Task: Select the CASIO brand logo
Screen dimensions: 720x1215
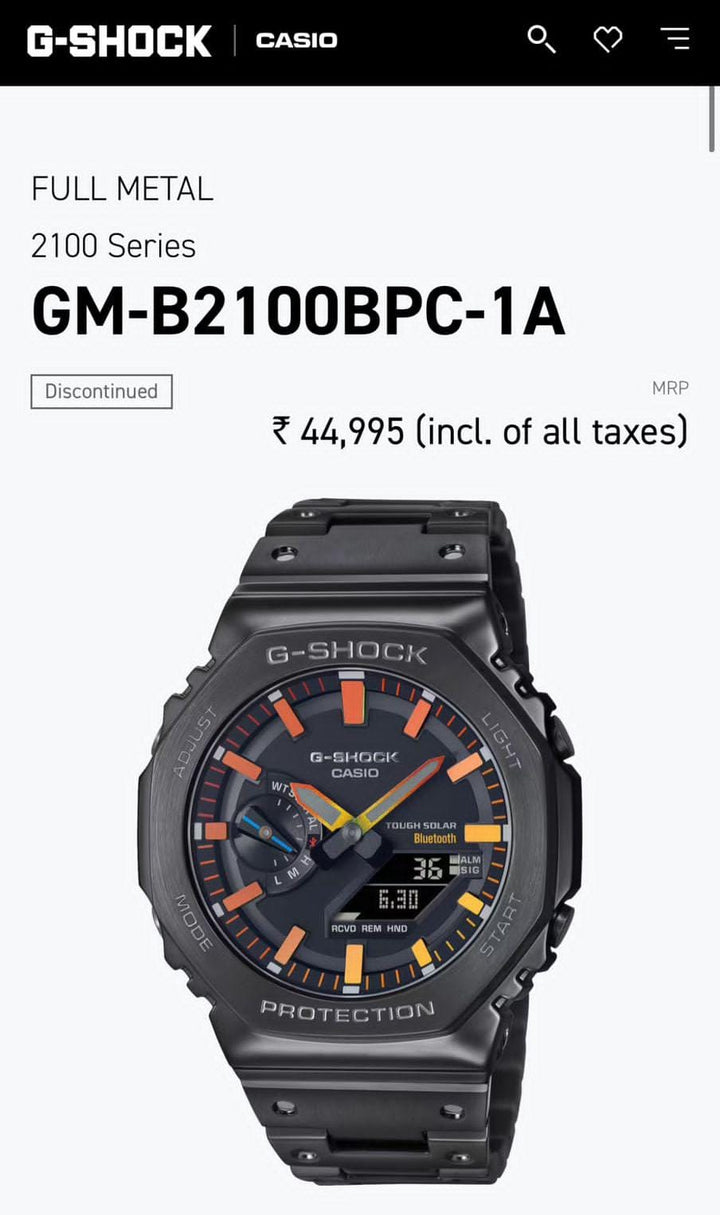Action: tap(297, 41)
